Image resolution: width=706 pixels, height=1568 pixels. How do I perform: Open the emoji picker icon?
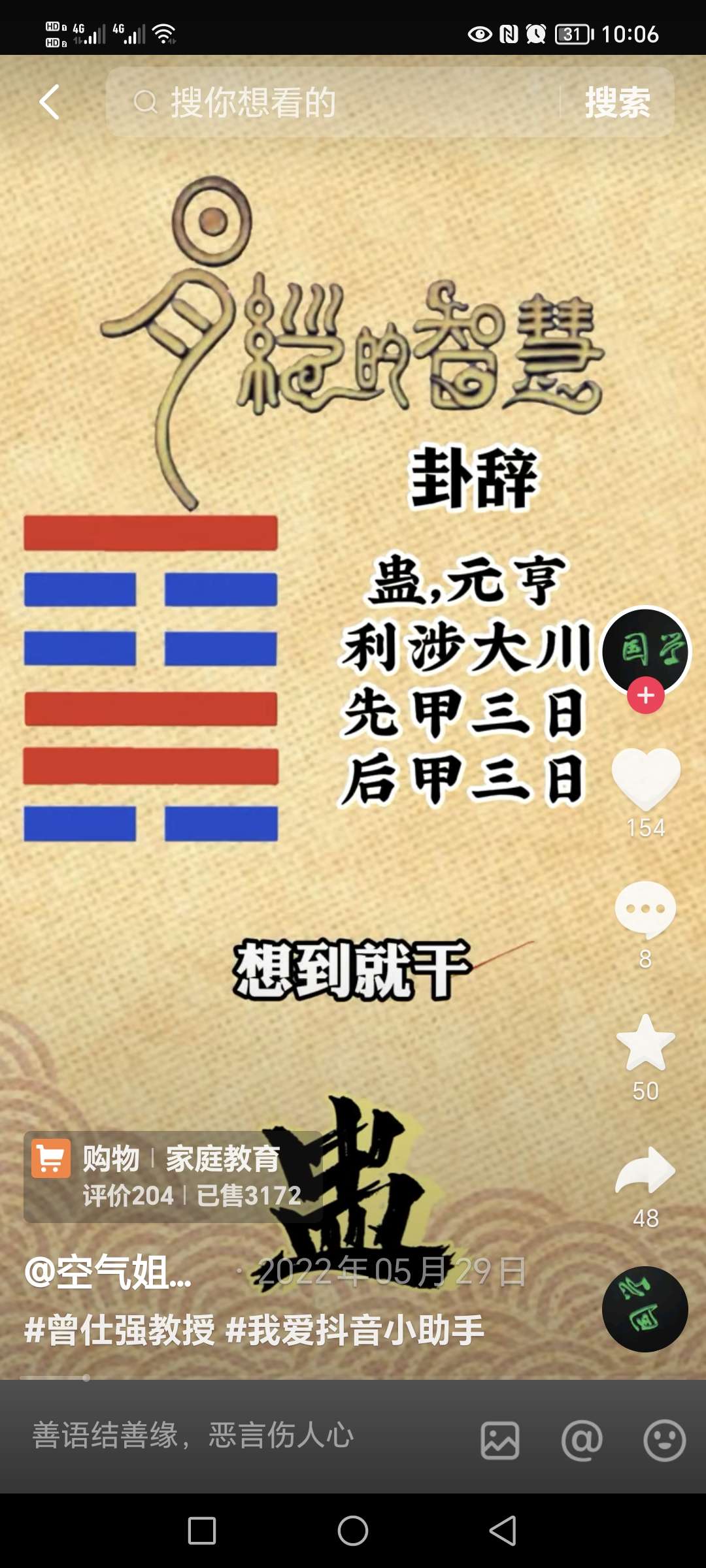[664, 1440]
